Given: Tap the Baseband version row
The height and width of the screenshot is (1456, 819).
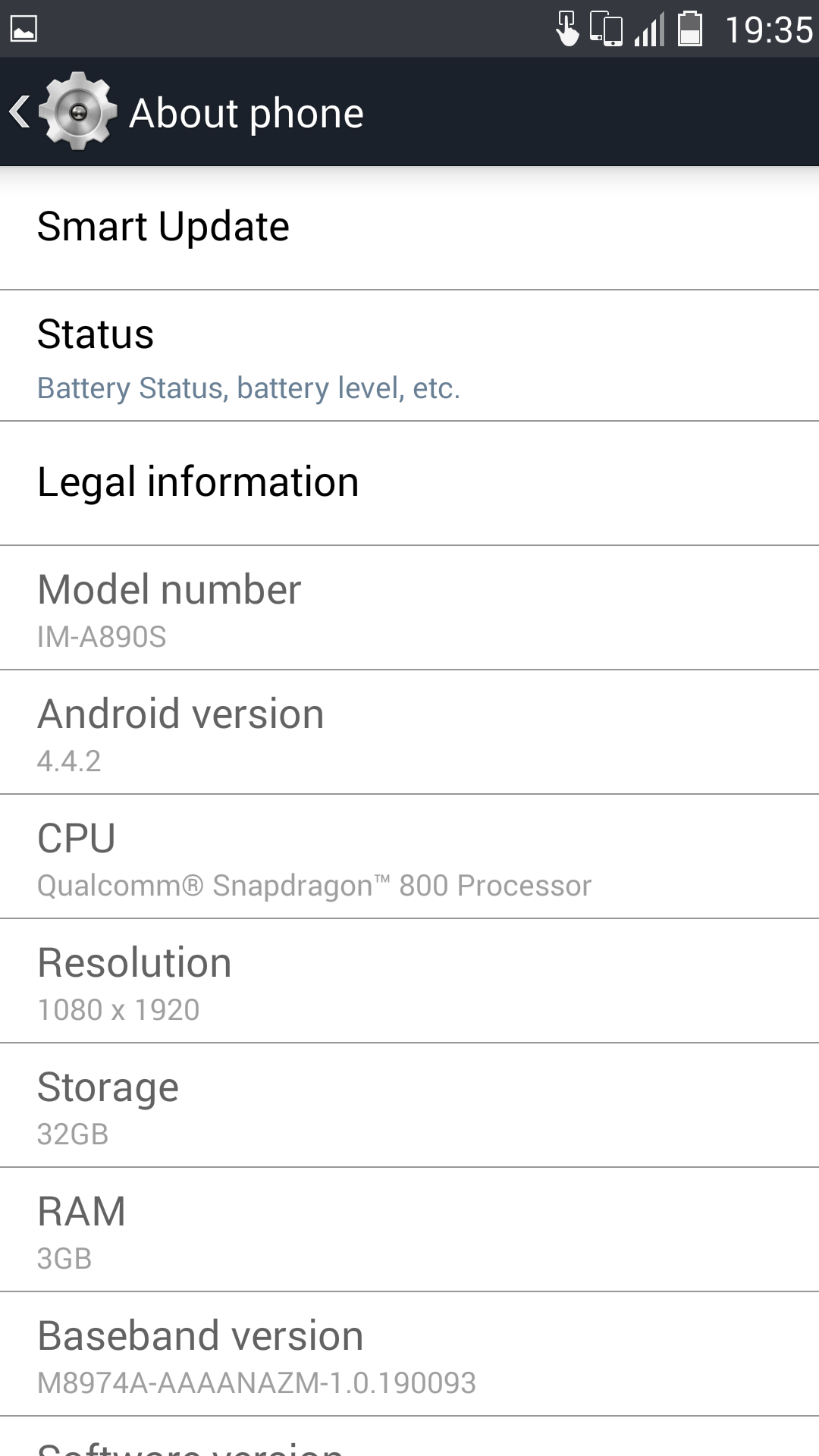Looking at the screenshot, I should [x=409, y=1354].
